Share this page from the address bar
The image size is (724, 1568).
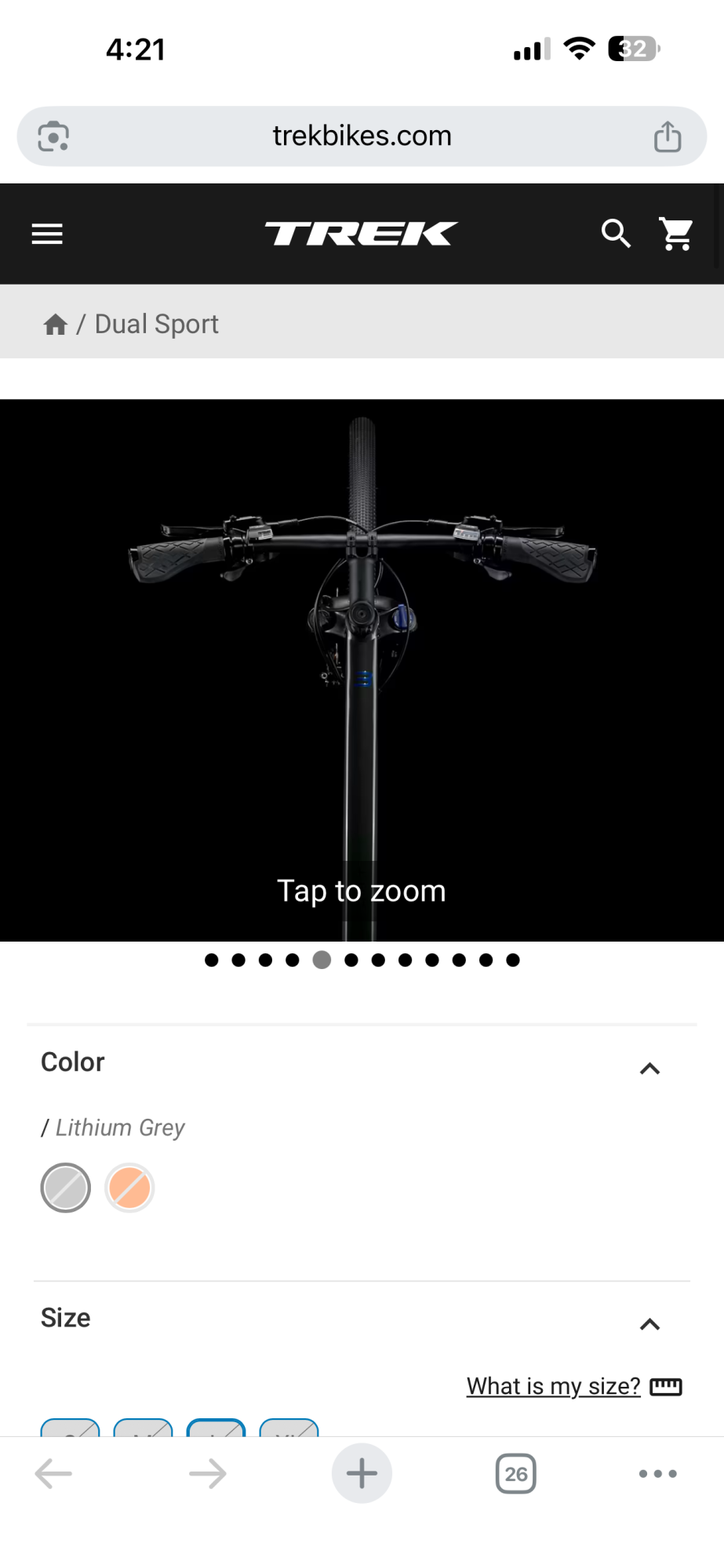click(668, 136)
